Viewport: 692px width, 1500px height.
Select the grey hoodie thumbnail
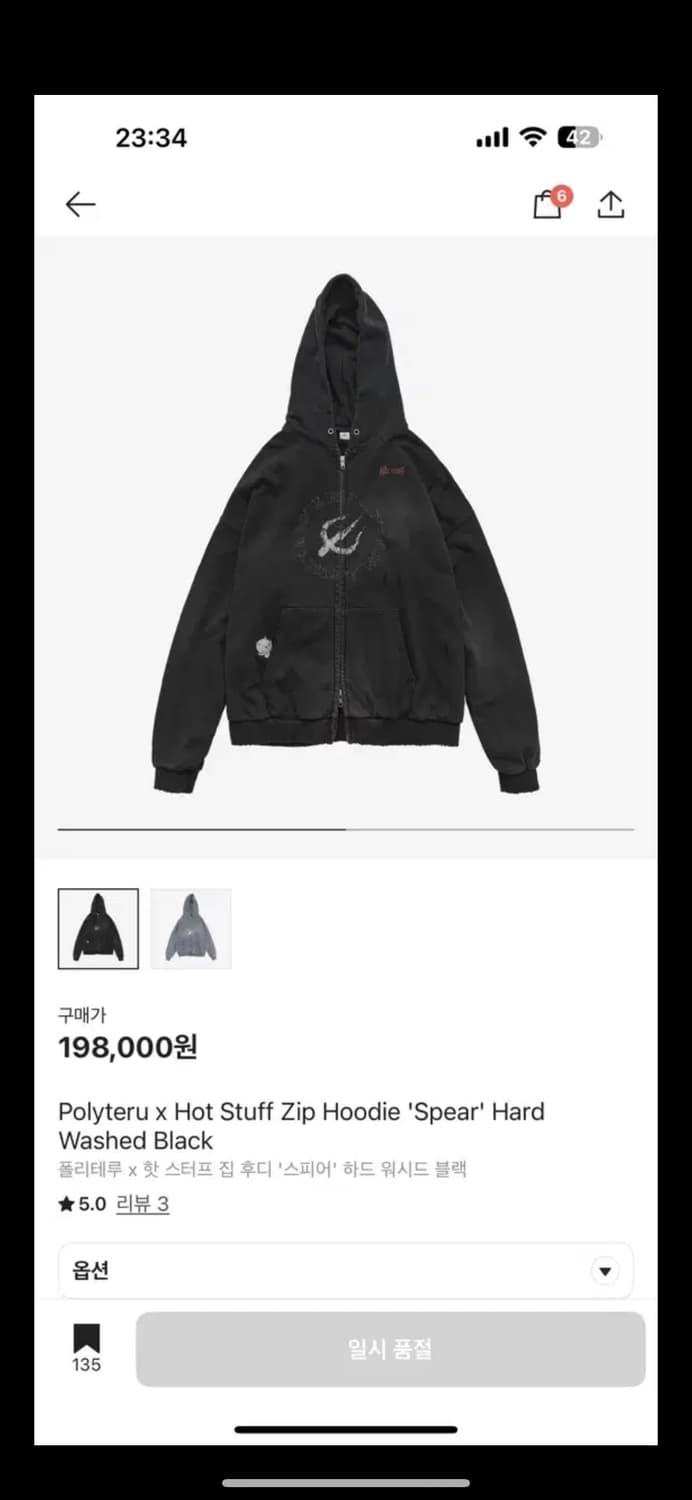[191, 929]
